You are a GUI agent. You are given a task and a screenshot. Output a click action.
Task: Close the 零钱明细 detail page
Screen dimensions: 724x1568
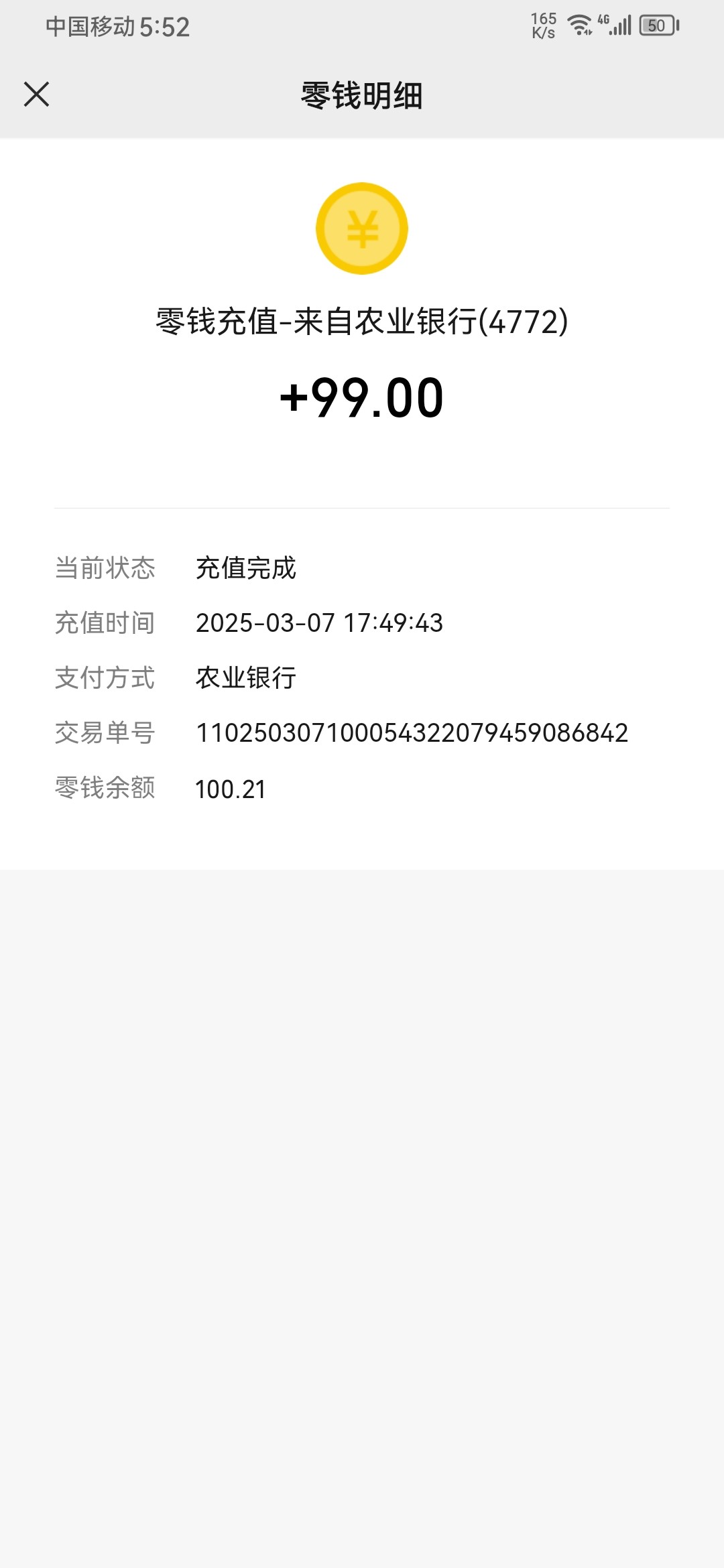click(36, 94)
